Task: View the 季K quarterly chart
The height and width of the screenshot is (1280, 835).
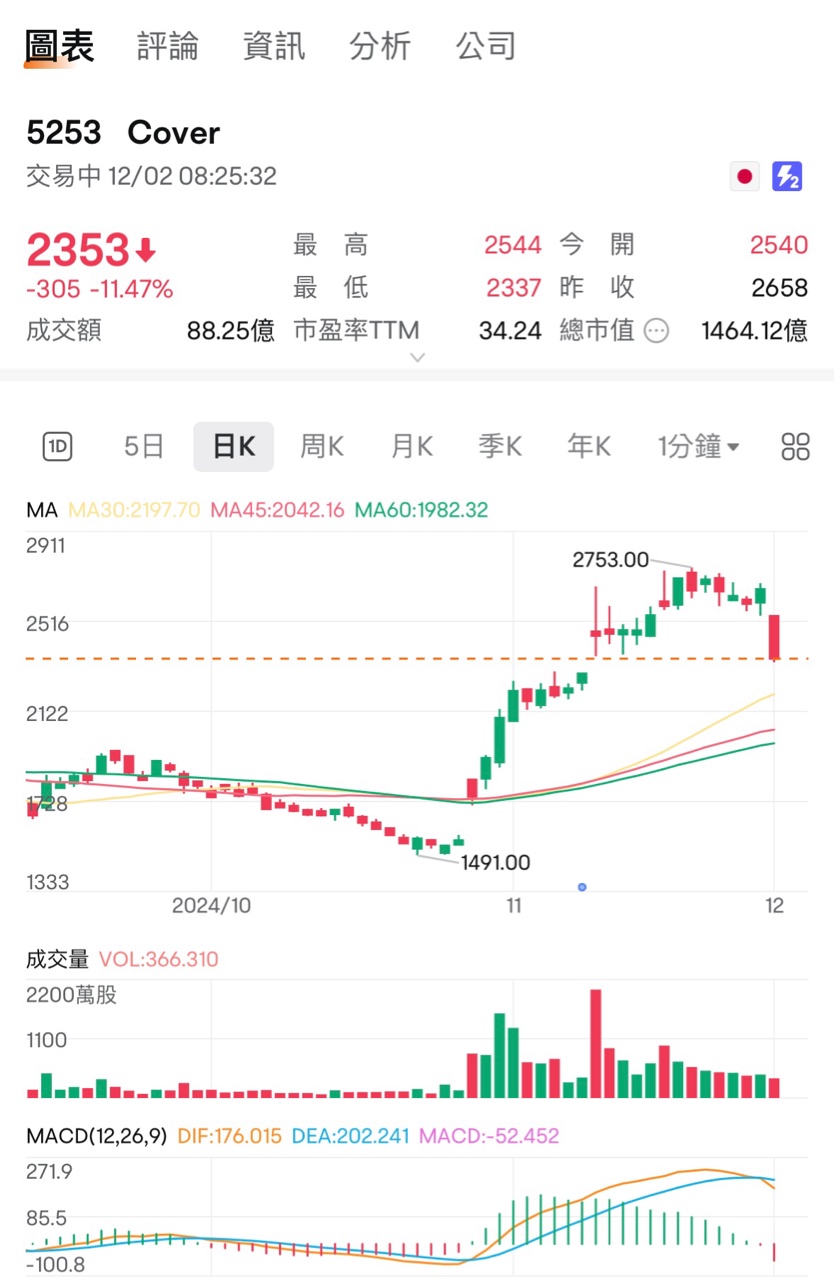Action: tap(500, 446)
